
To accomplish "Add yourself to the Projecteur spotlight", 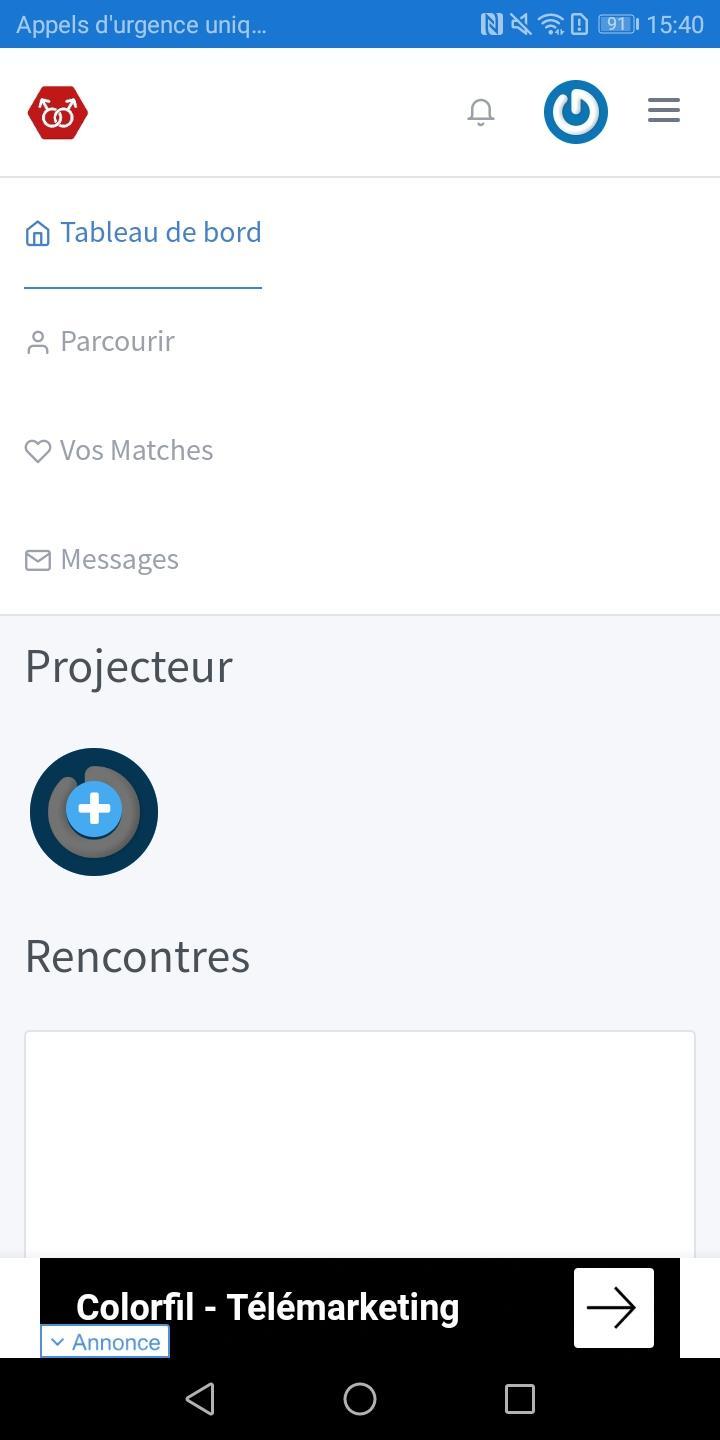I will pyautogui.click(x=94, y=811).
